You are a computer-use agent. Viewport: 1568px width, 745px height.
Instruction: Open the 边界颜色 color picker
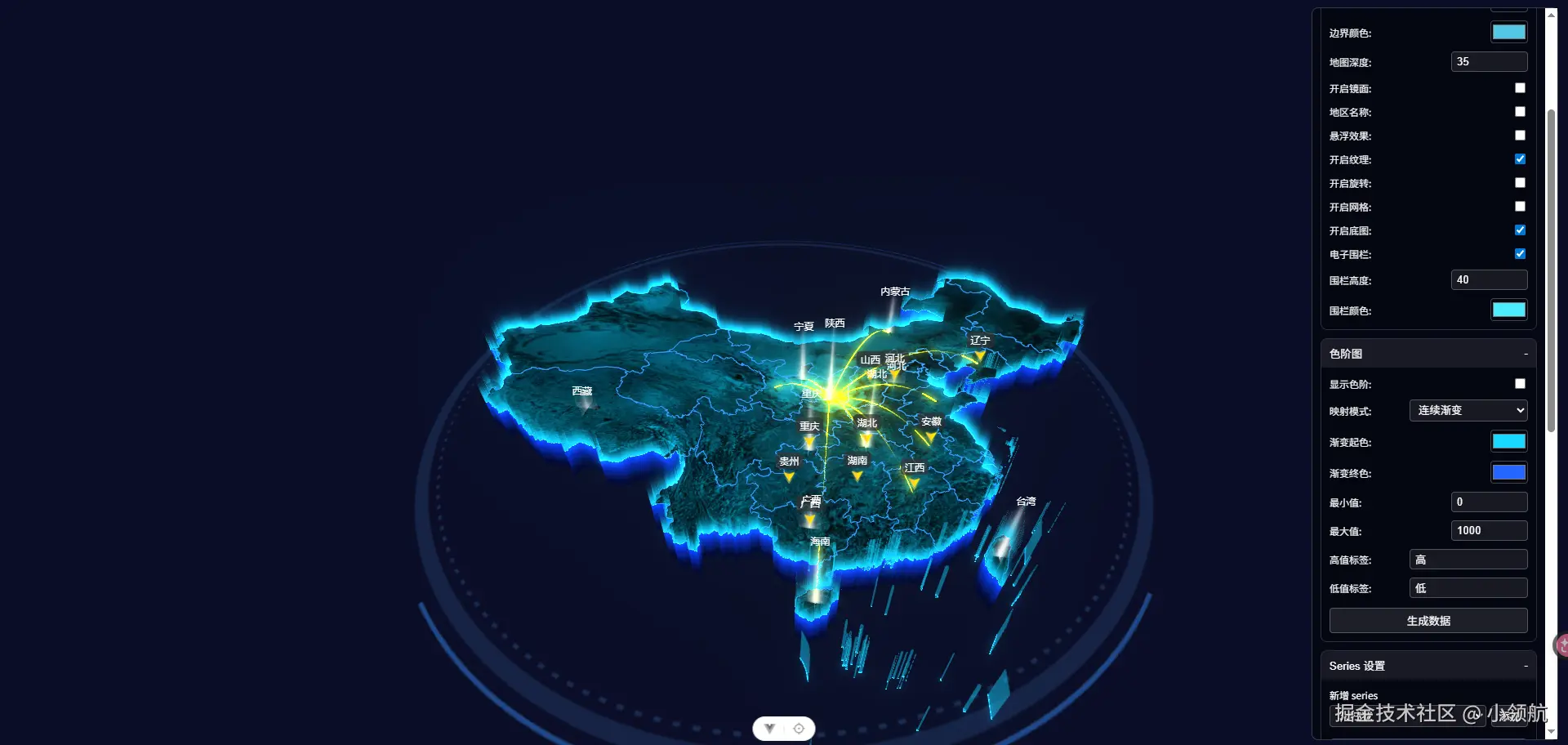1508,33
